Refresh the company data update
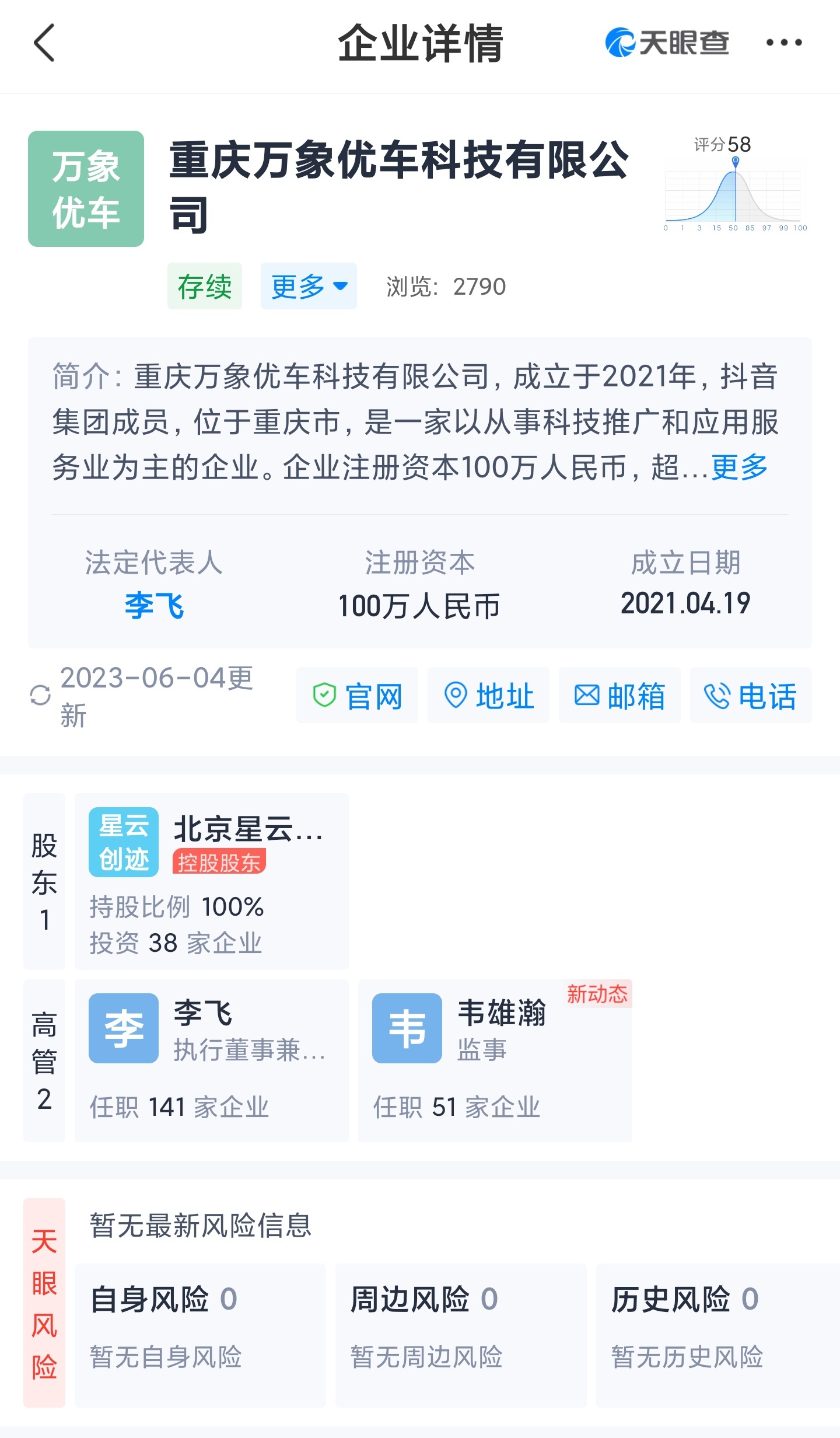Viewport: 840px width, 1438px height. tap(41, 695)
